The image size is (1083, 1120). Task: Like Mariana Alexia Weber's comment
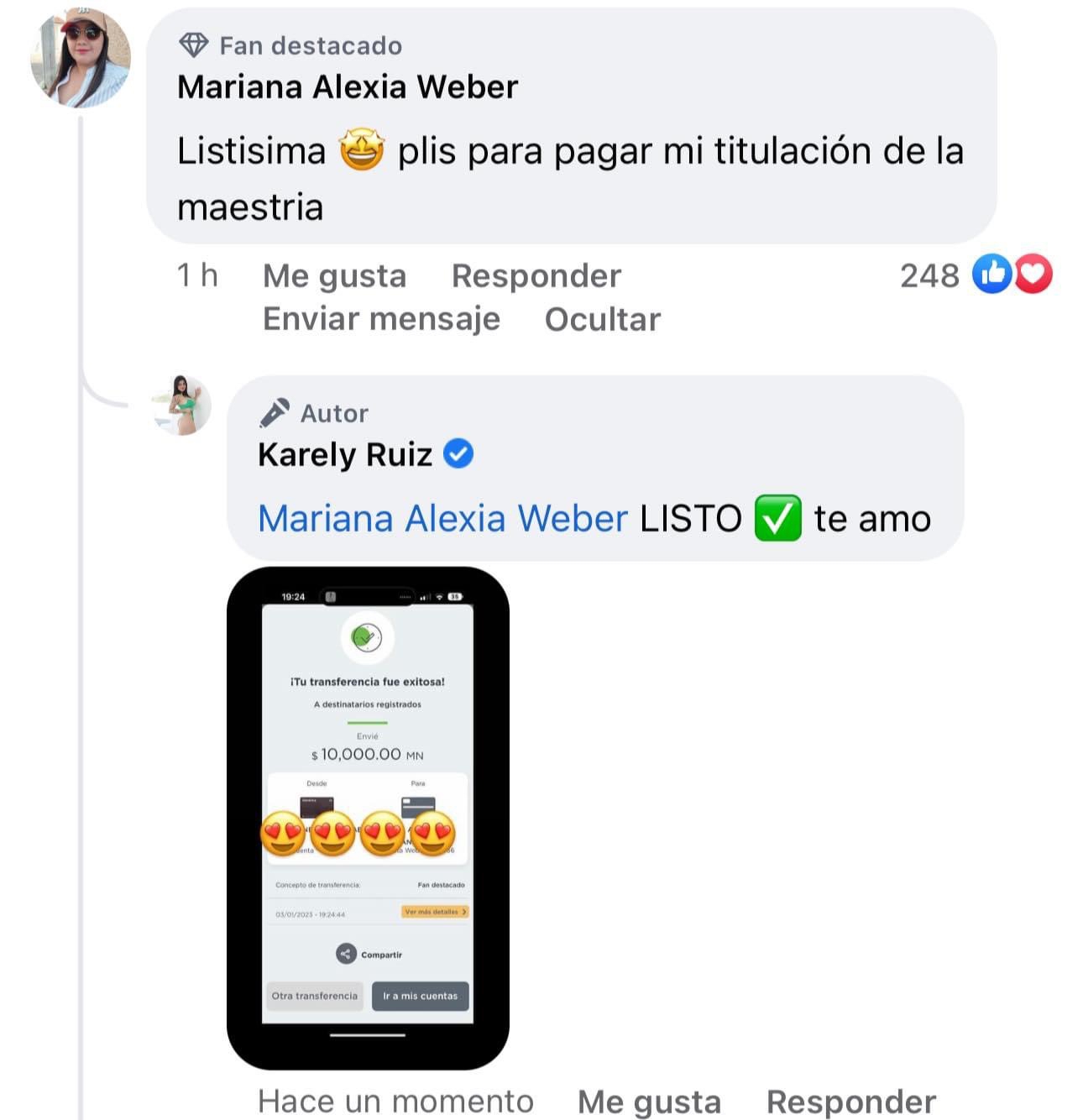pos(334,275)
